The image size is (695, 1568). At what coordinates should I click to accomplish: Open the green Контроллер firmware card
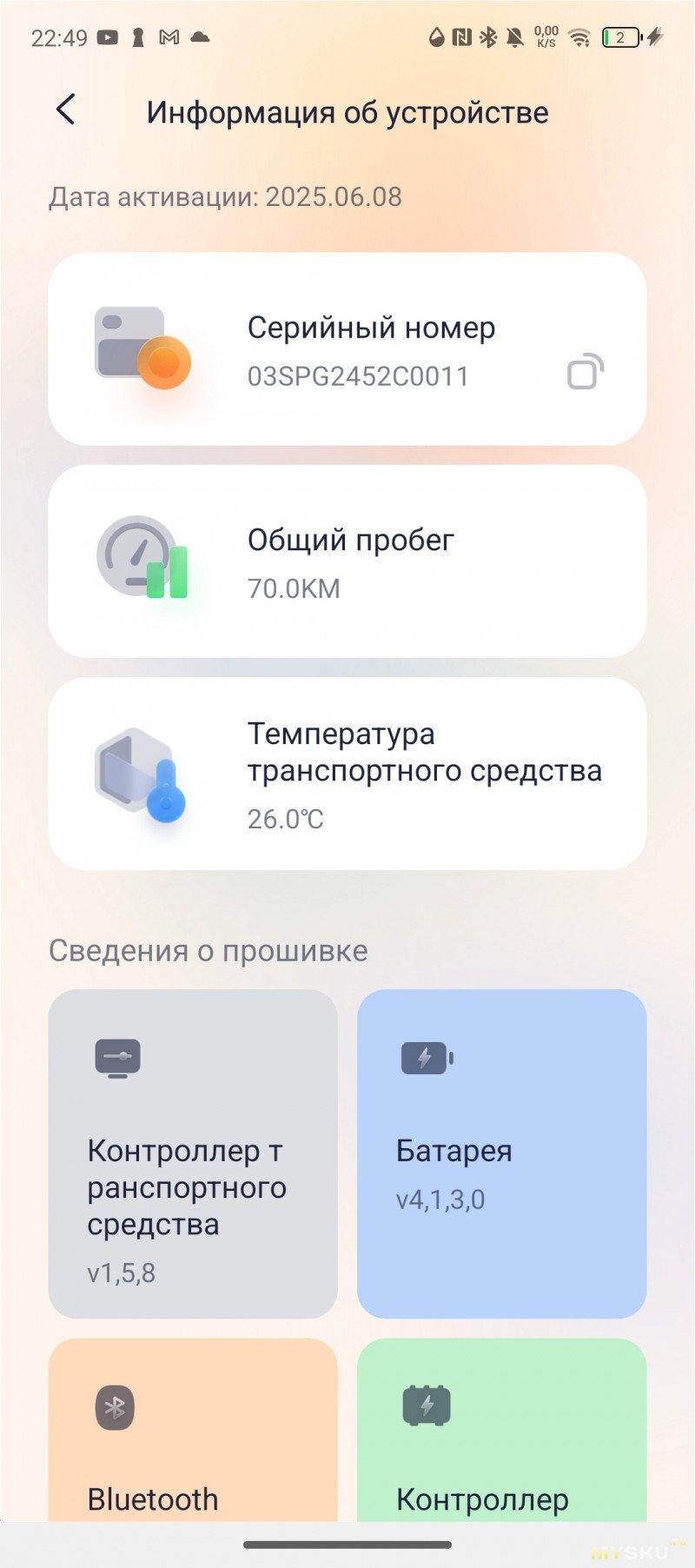pos(501,1432)
